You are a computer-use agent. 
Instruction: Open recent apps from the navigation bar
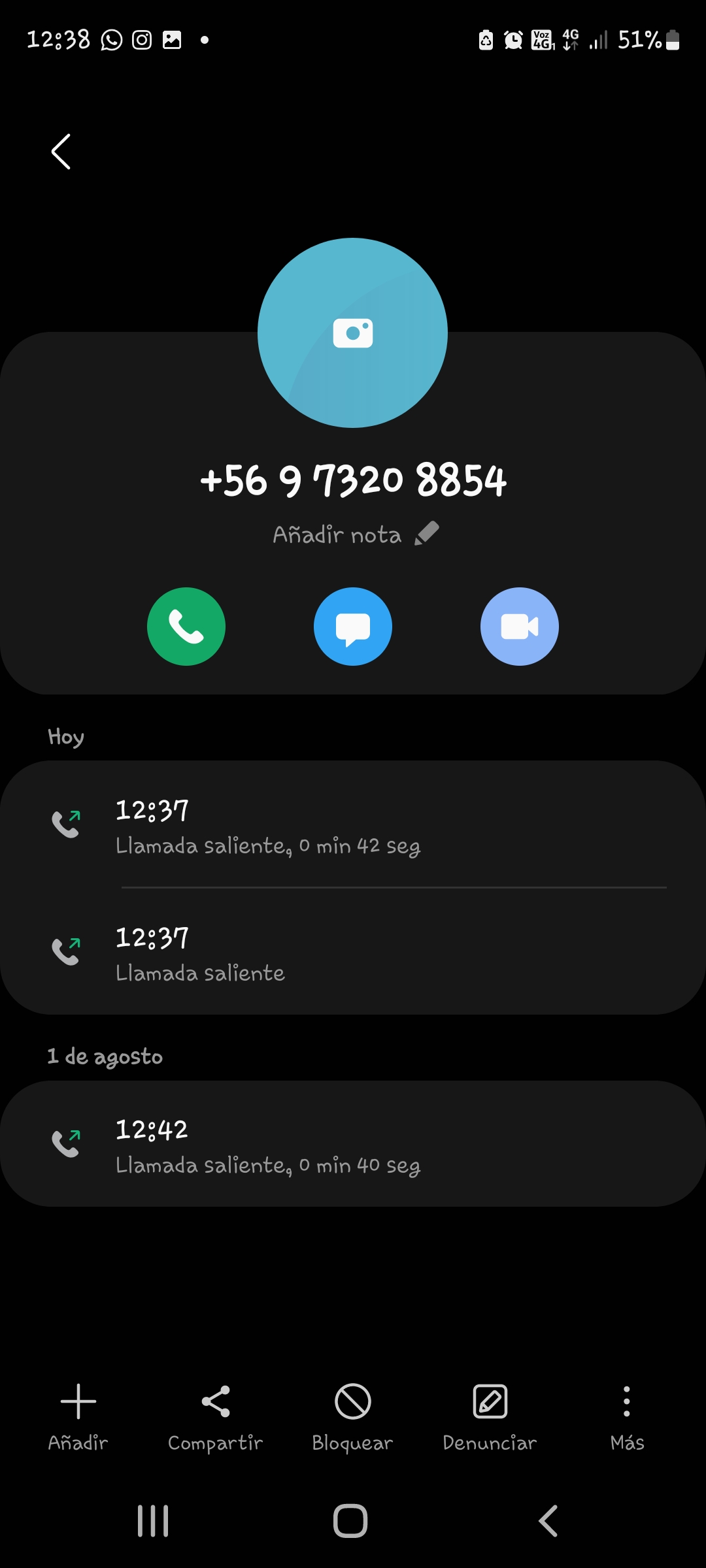point(153,1521)
